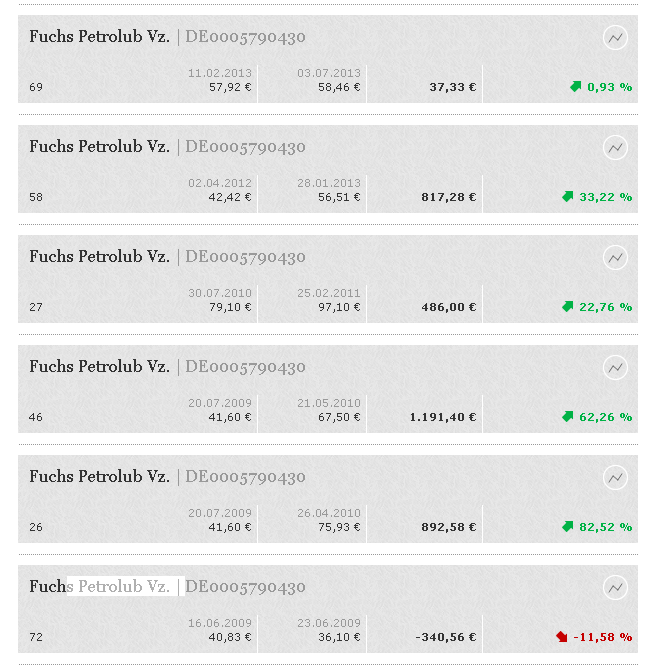Screen dimensions: 658x669
Task: Open chart icon on the 0,93 % trade
Action: (x=615, y=38)
